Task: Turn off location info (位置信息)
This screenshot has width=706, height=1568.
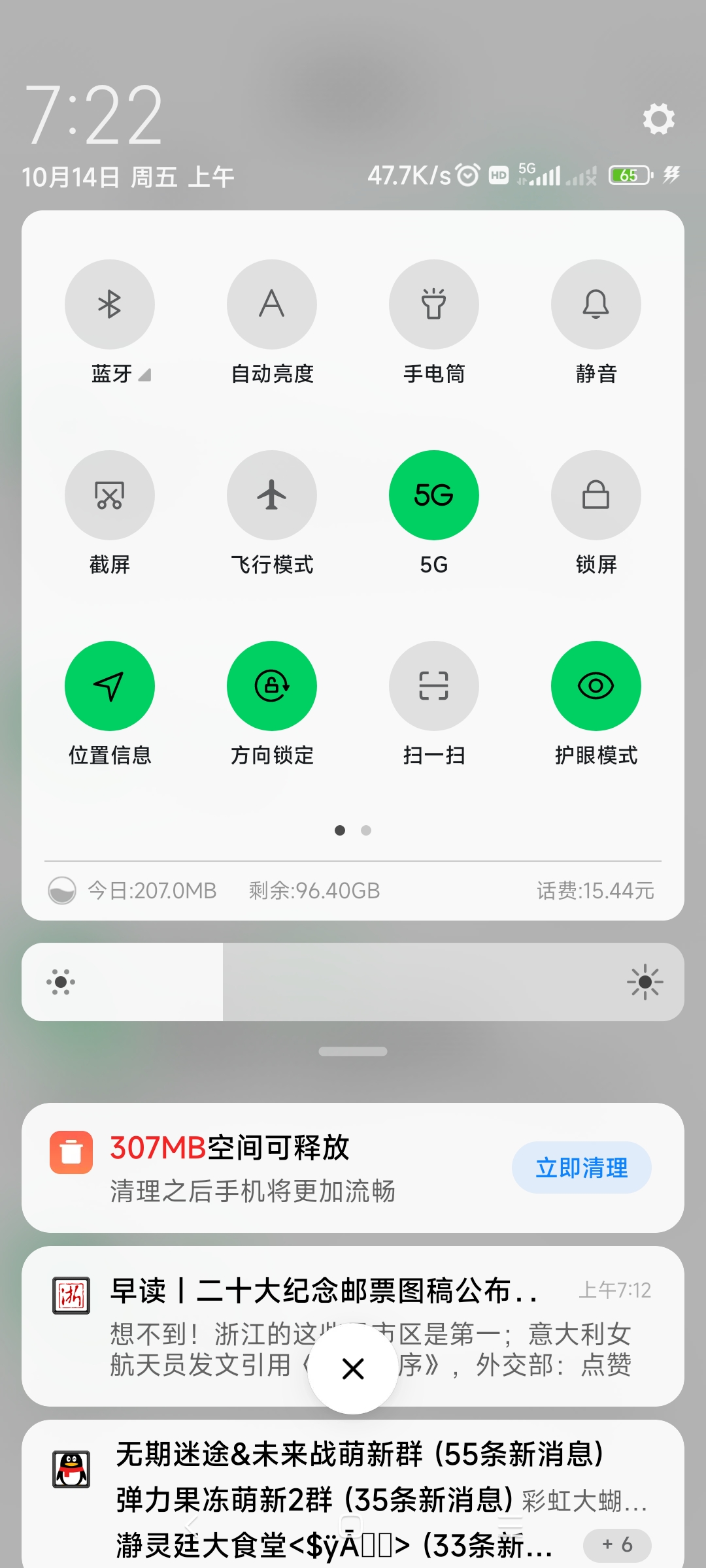Action: click(110, 686)
